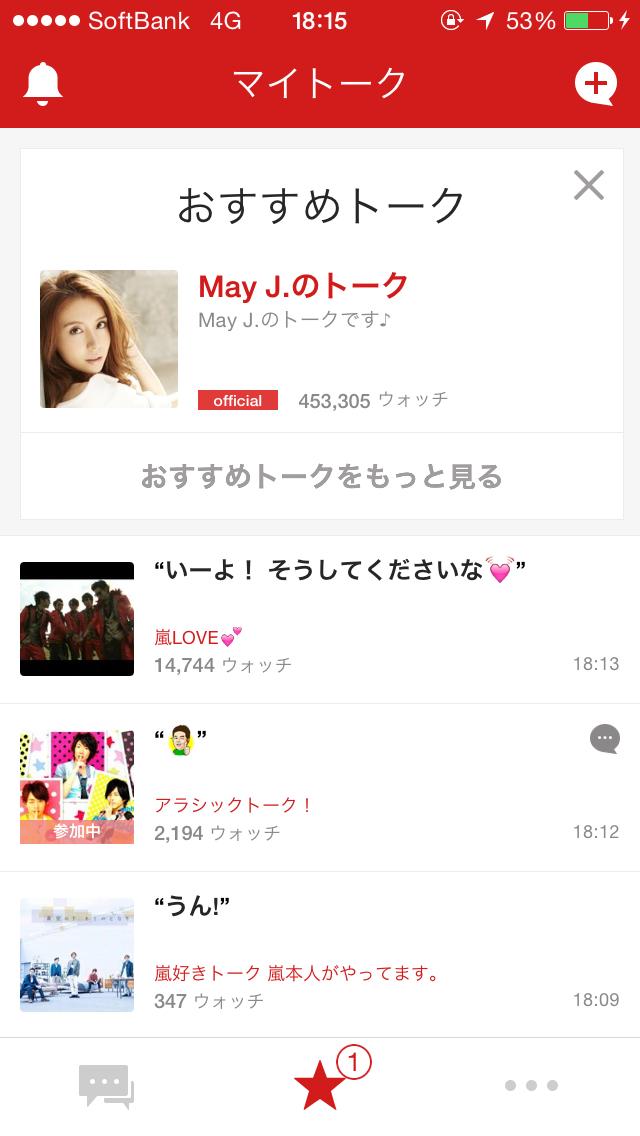Open the アラシックトーク！ talk thread
The width and height of the screenshot is (640, 1136).
tap(320, 787)
